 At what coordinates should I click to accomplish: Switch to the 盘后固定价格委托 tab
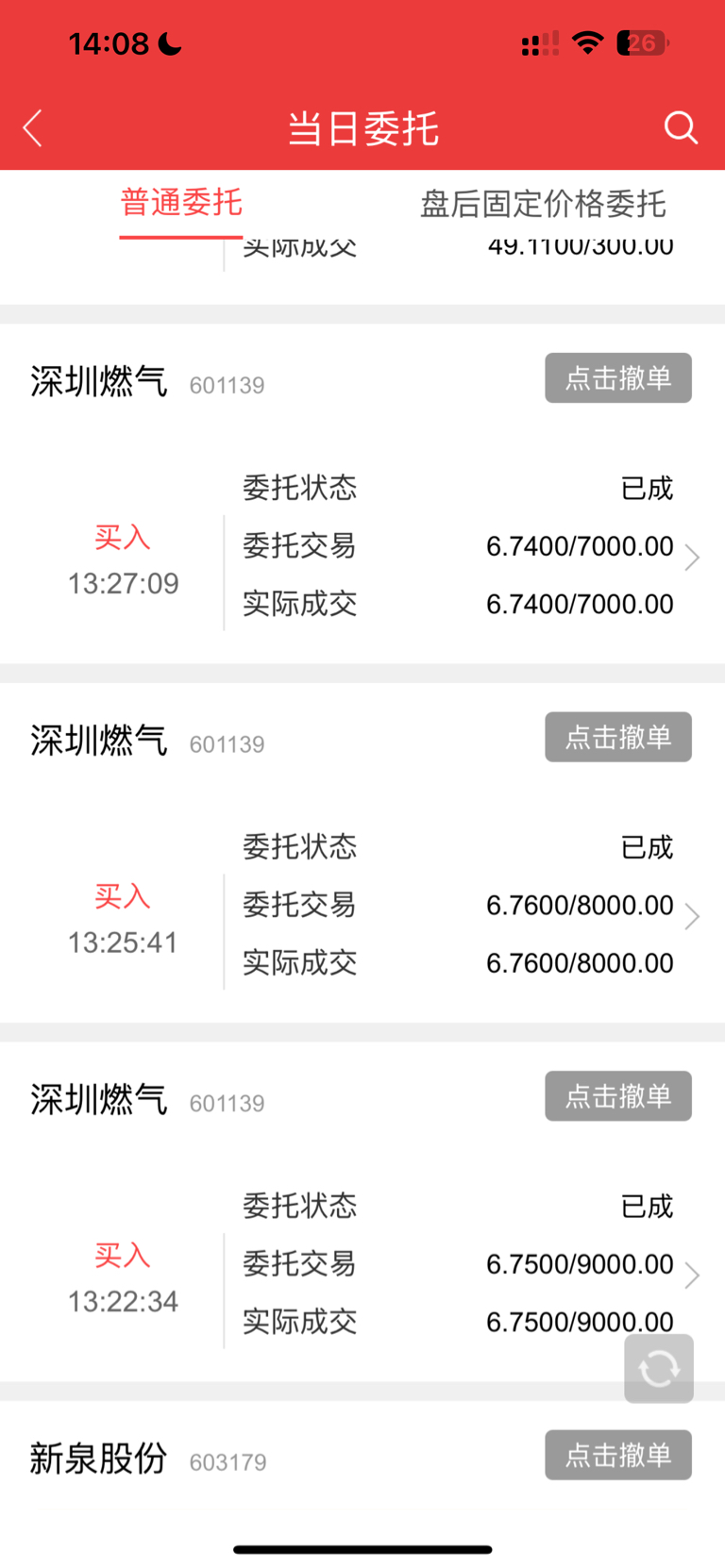coord(543,204)
